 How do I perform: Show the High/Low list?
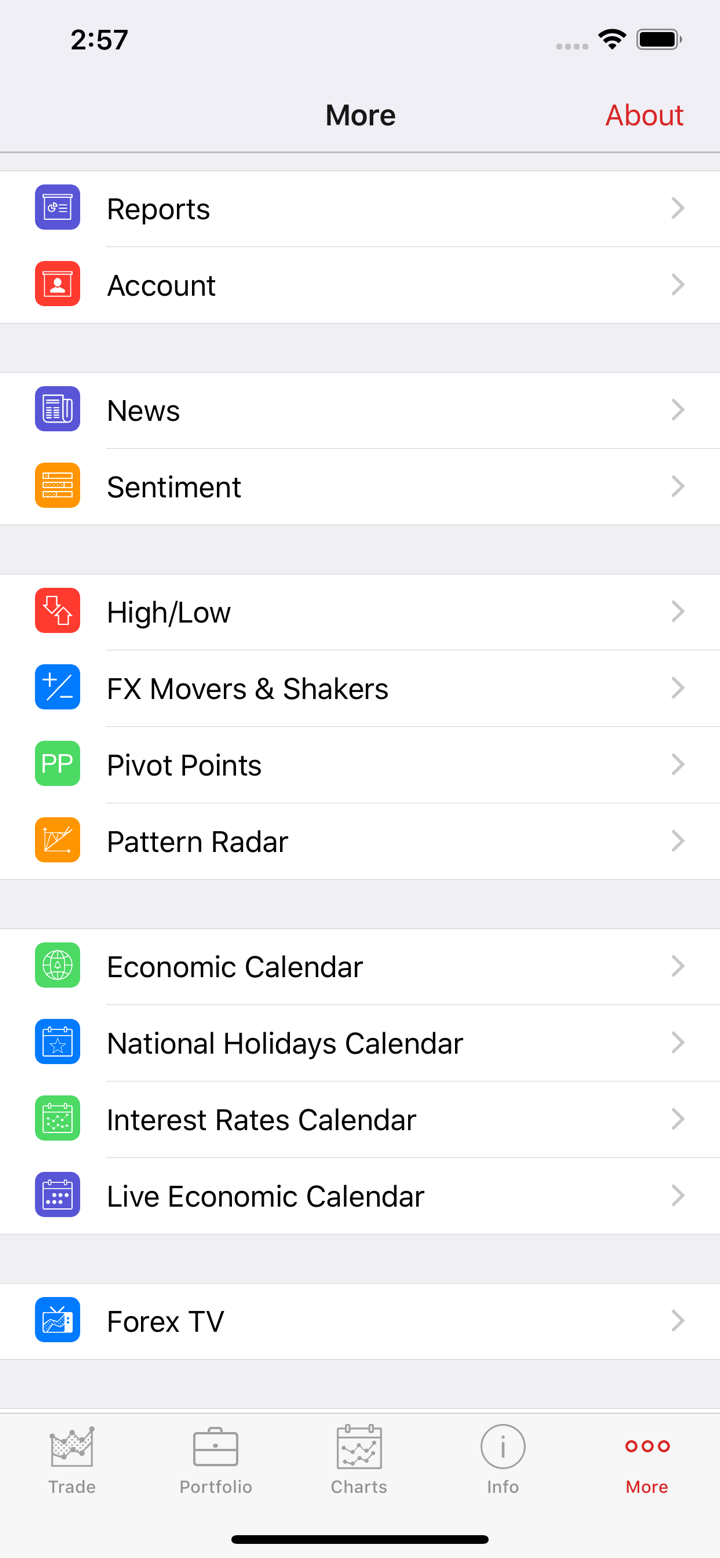[360, 612]
